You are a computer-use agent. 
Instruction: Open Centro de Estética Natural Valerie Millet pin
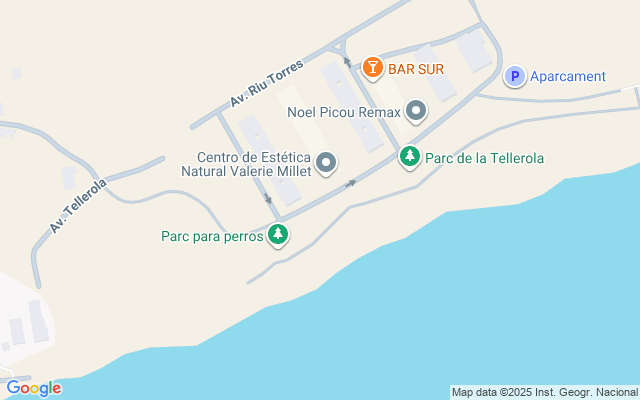coord(326,162)
